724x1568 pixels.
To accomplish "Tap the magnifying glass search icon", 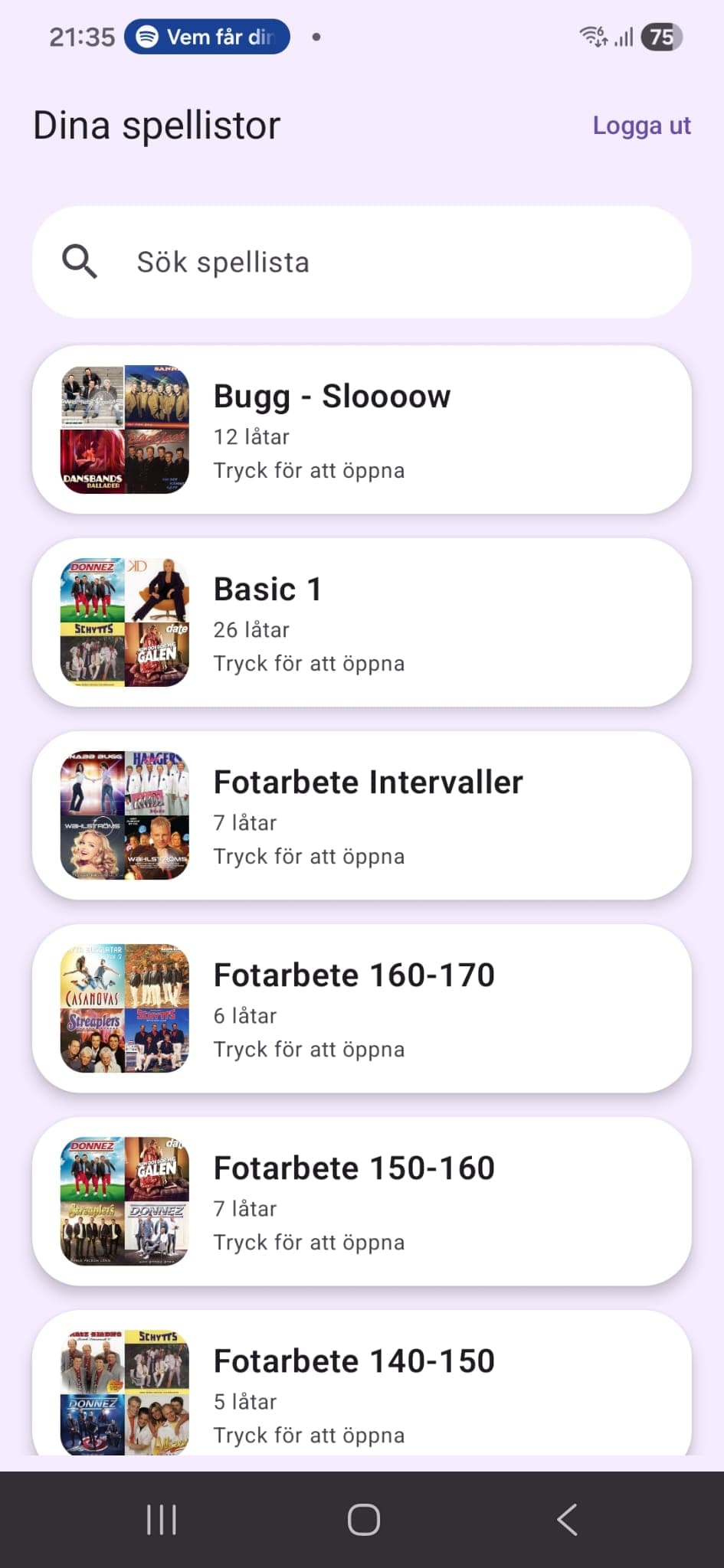I will (80, 261).
